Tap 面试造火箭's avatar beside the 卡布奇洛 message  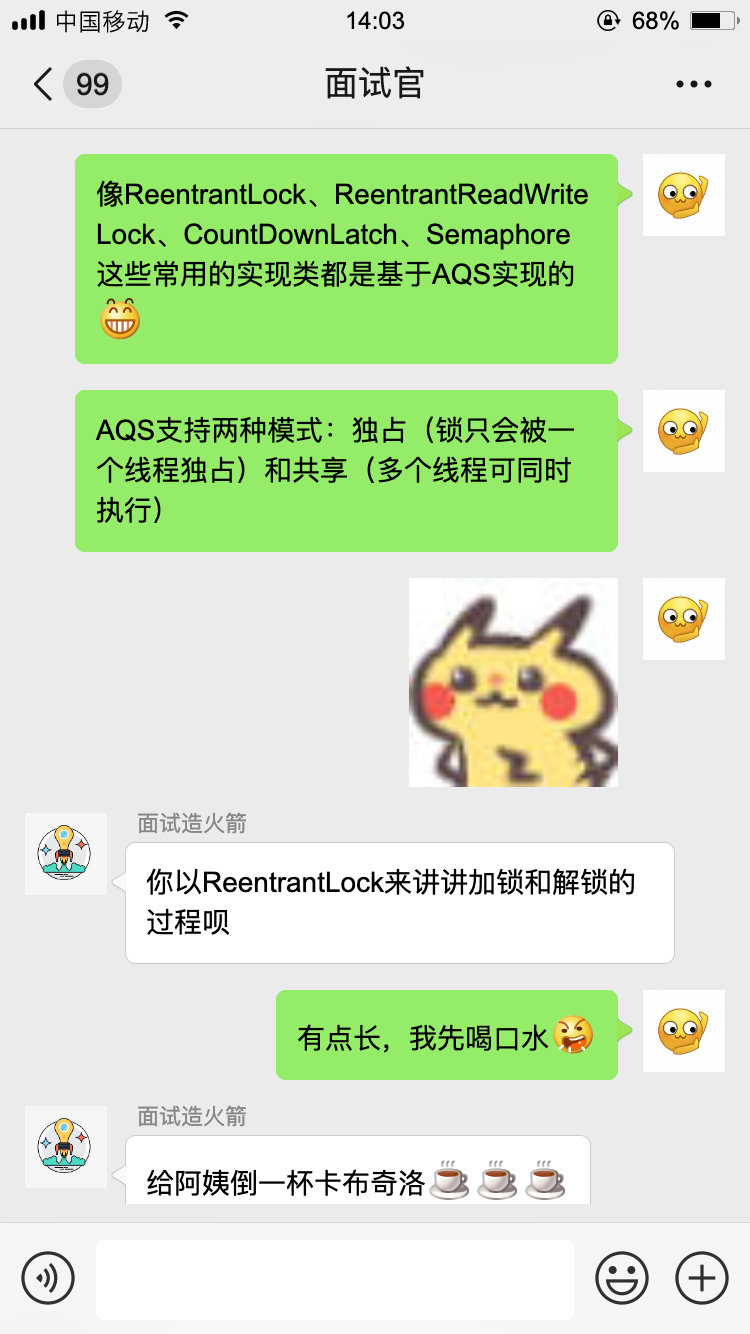tap(65, 1146)
